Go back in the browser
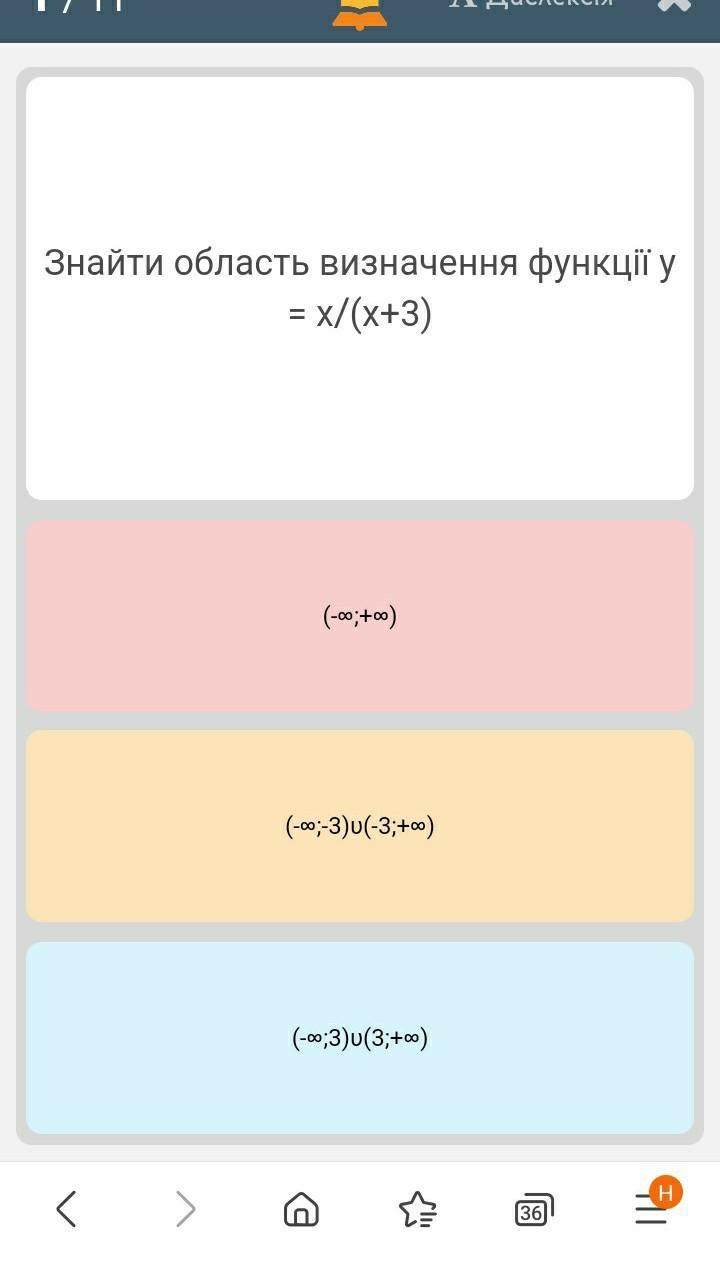Image resolution: width=720 pixels, height=1263 pixels. (66, 1210)
